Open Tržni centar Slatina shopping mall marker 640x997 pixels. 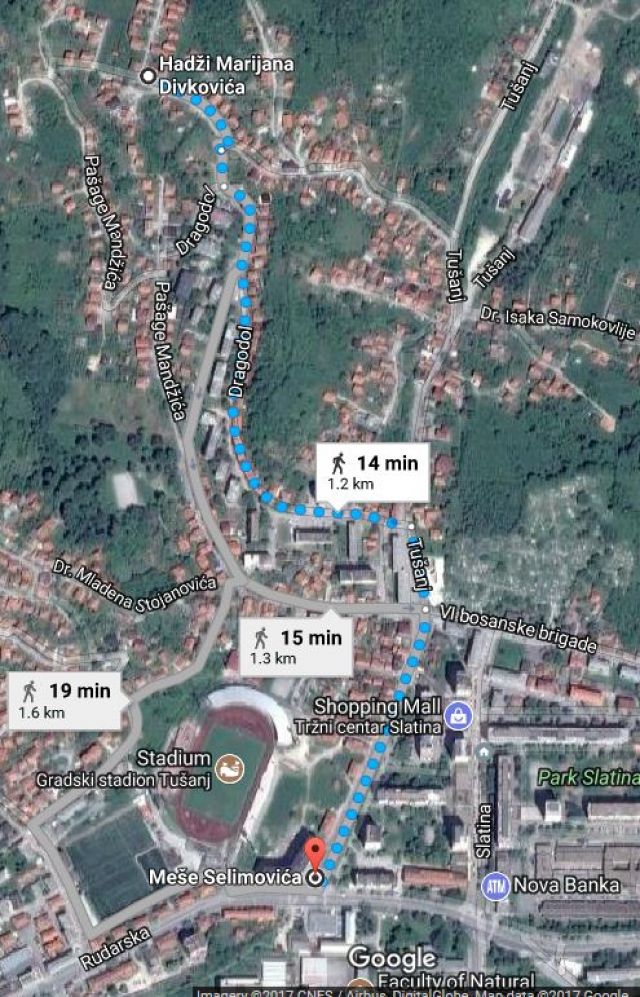tap(459, 715)
